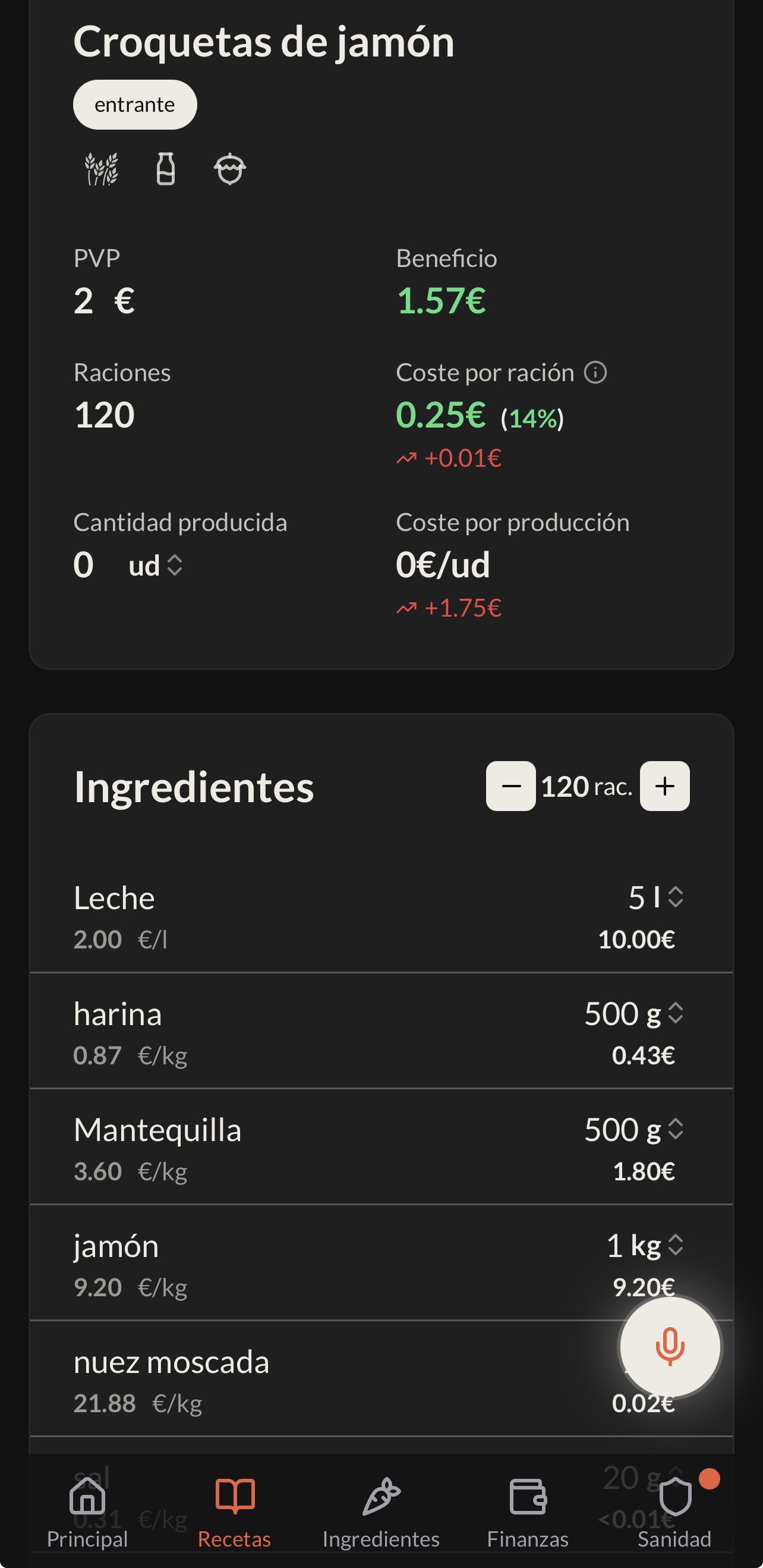763x1568 pixels.
Task: Increase the ingredient servings with plus button
Action: (x=664, y=786)
